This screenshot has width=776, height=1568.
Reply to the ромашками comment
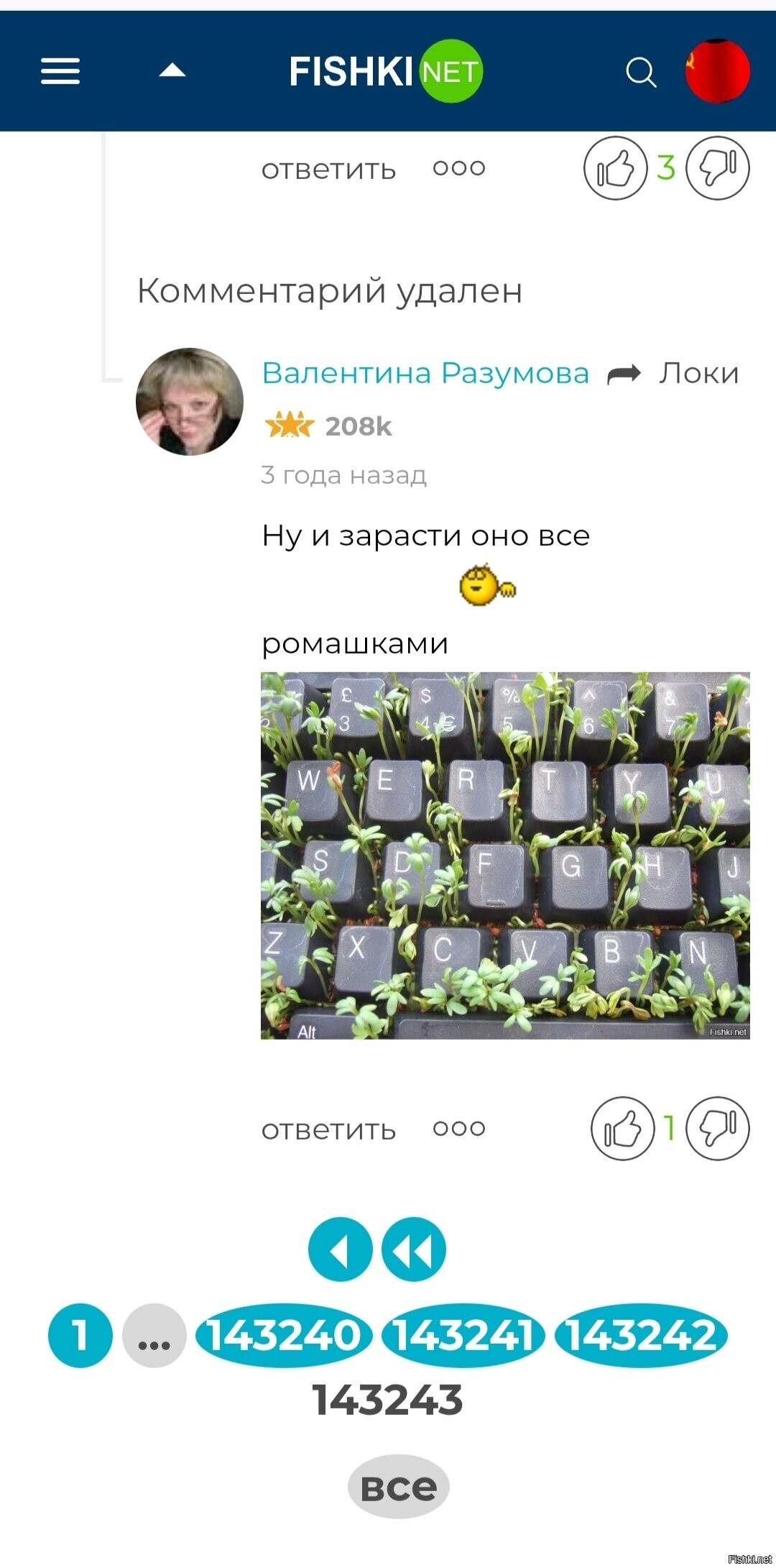[x=327, y=1129]
